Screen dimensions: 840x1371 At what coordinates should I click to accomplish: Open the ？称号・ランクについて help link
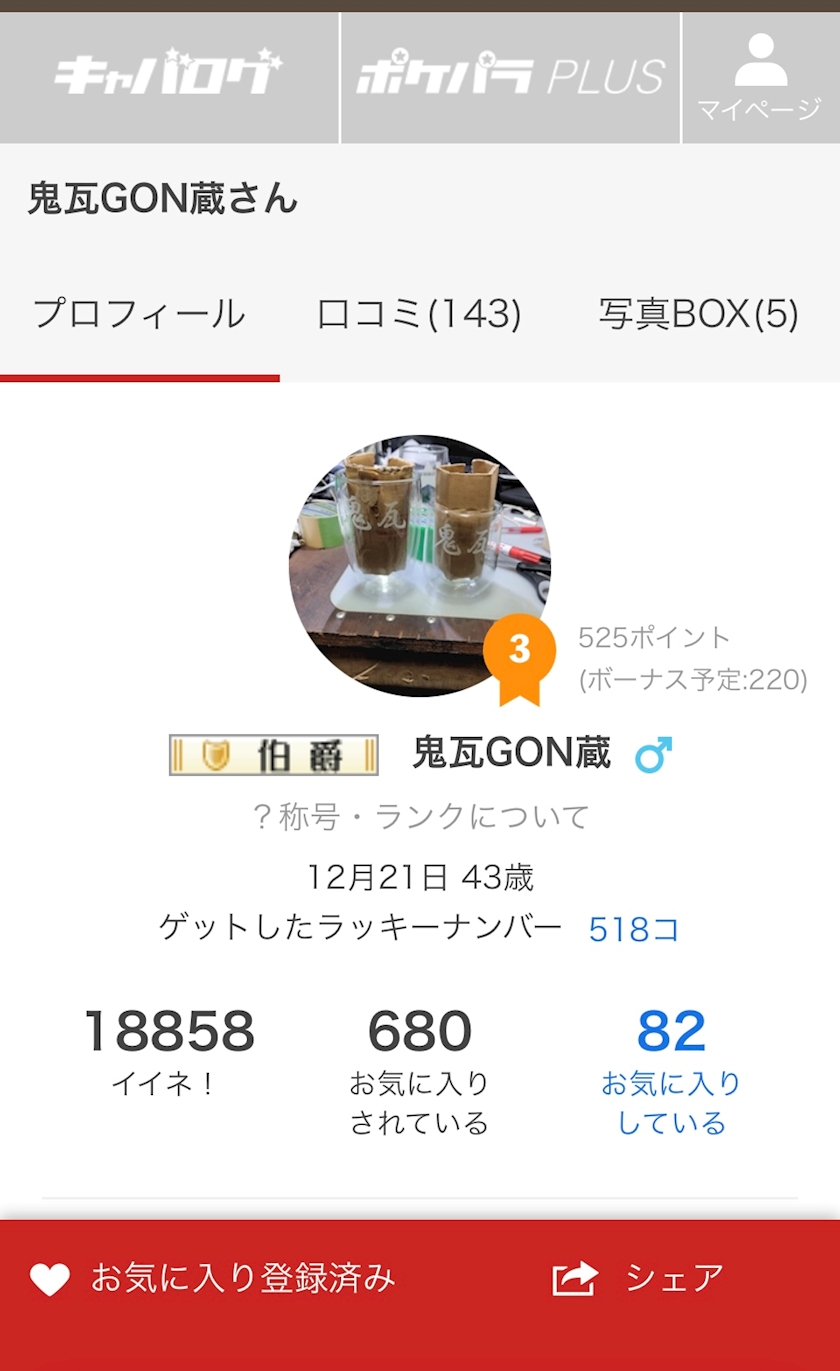[x=420, y=817]
